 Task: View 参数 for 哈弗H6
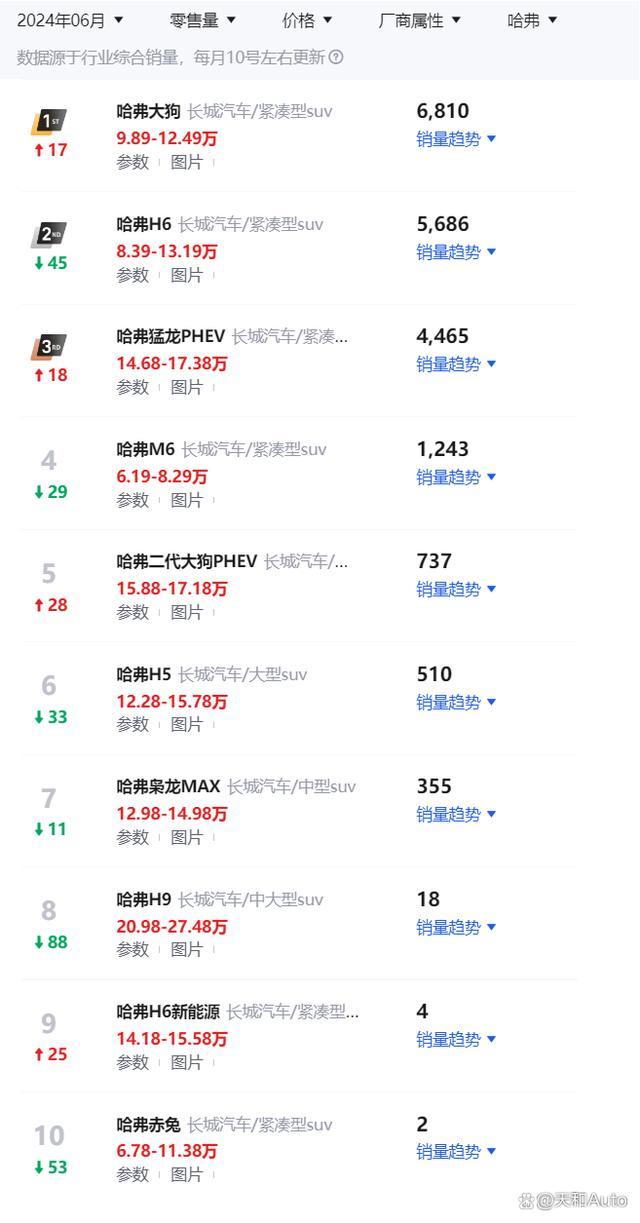click(132, 274)
